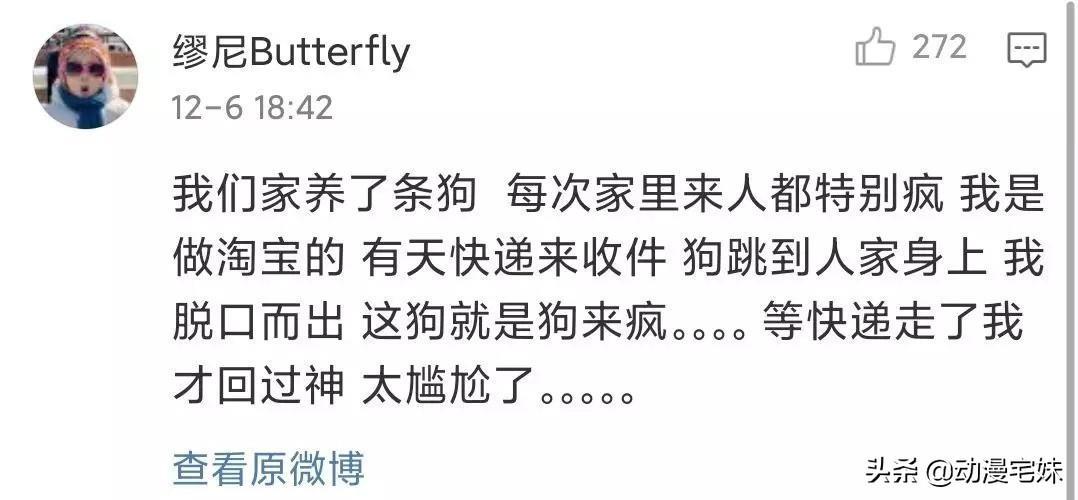Screen dimensions: 1078x500
Task: Open the 查看原微博 link
Action: click(x=268, y=467)
